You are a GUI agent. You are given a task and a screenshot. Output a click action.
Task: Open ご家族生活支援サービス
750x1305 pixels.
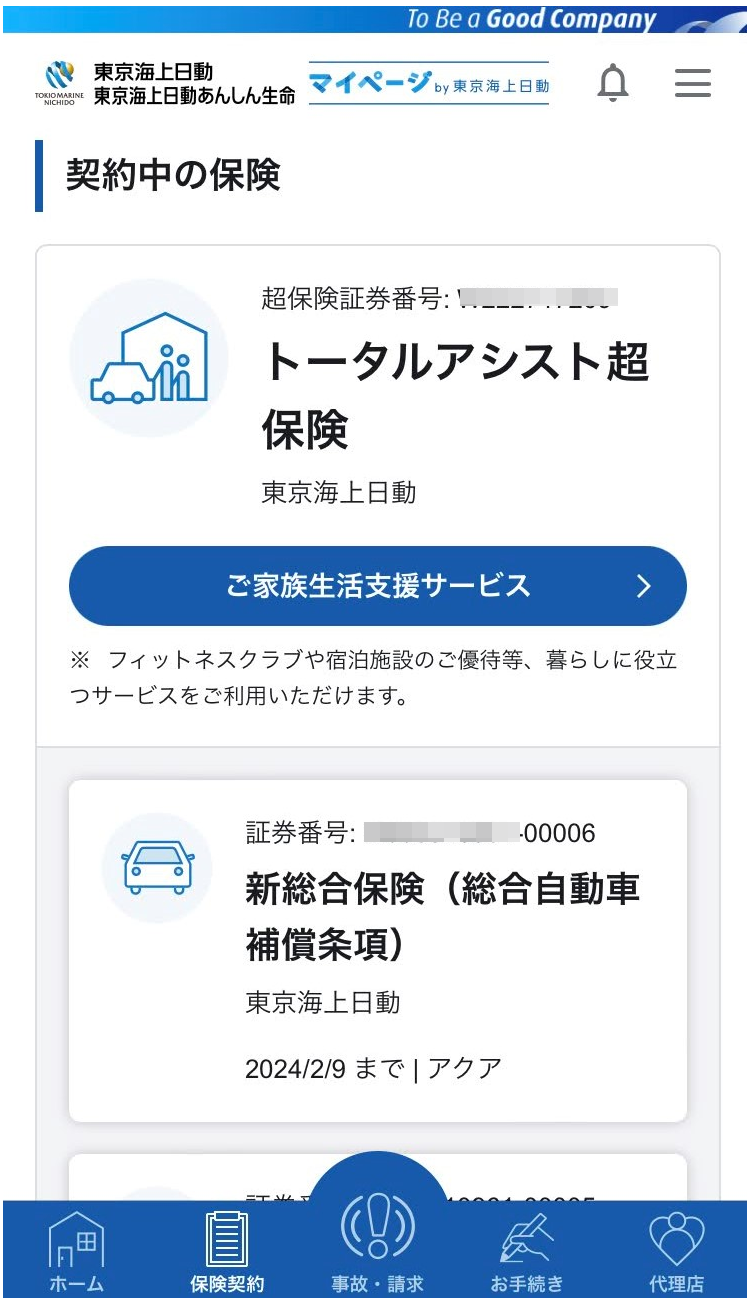click(x=377, y=586)
